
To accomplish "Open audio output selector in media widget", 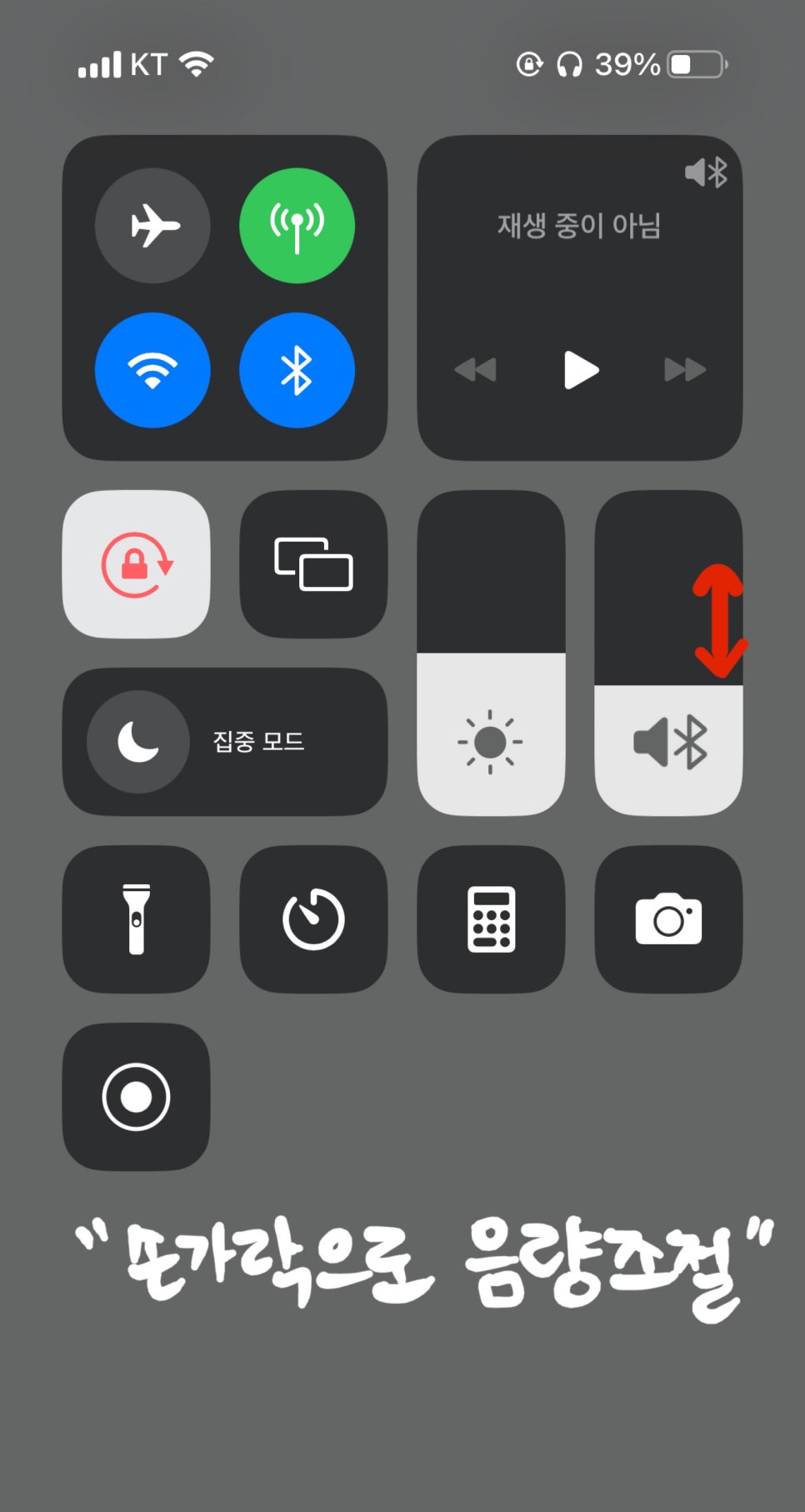I will click(706, 173).
